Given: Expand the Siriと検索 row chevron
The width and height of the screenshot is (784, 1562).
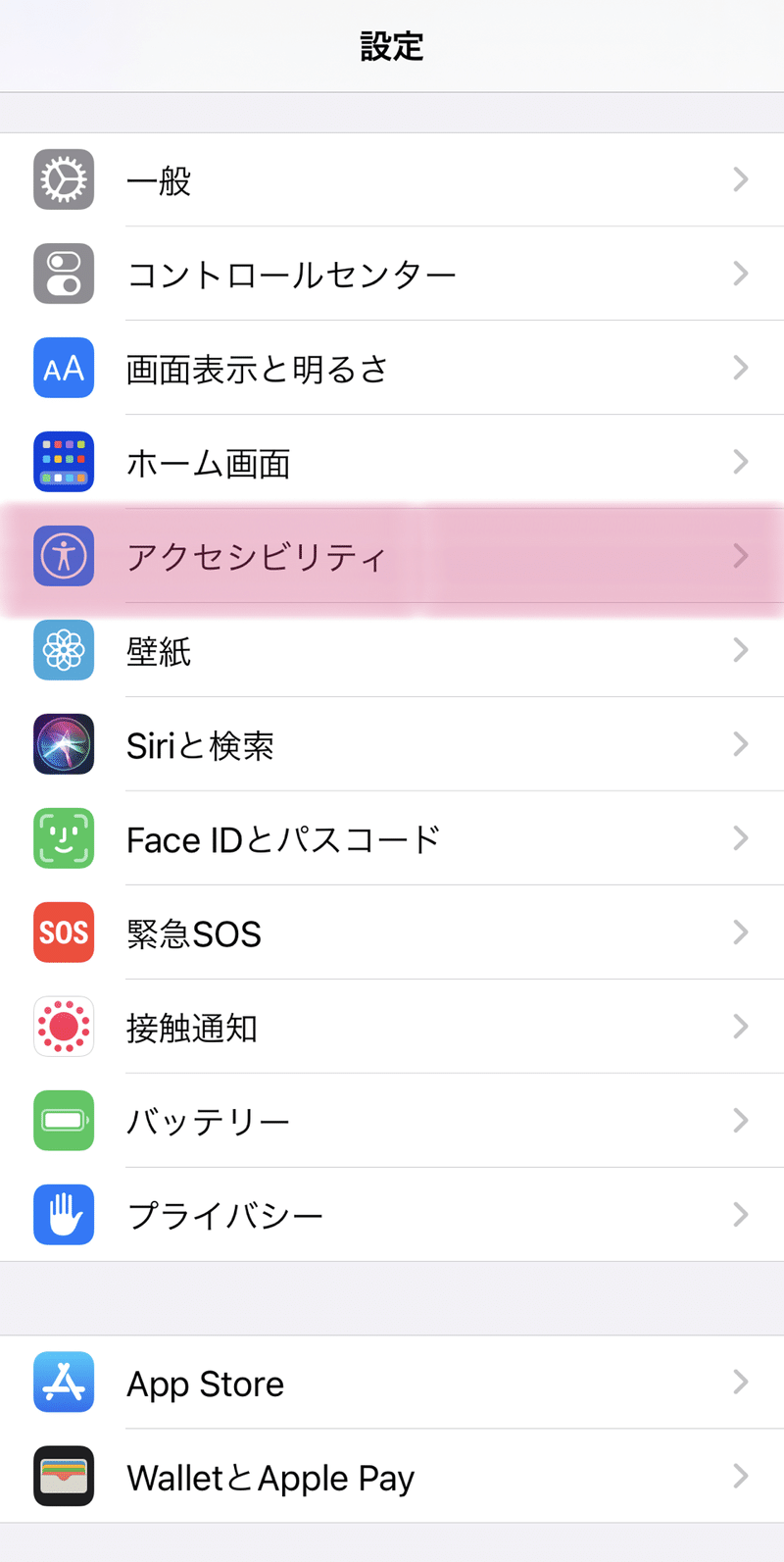Looking at the screenshot, I should pos(741,744).
